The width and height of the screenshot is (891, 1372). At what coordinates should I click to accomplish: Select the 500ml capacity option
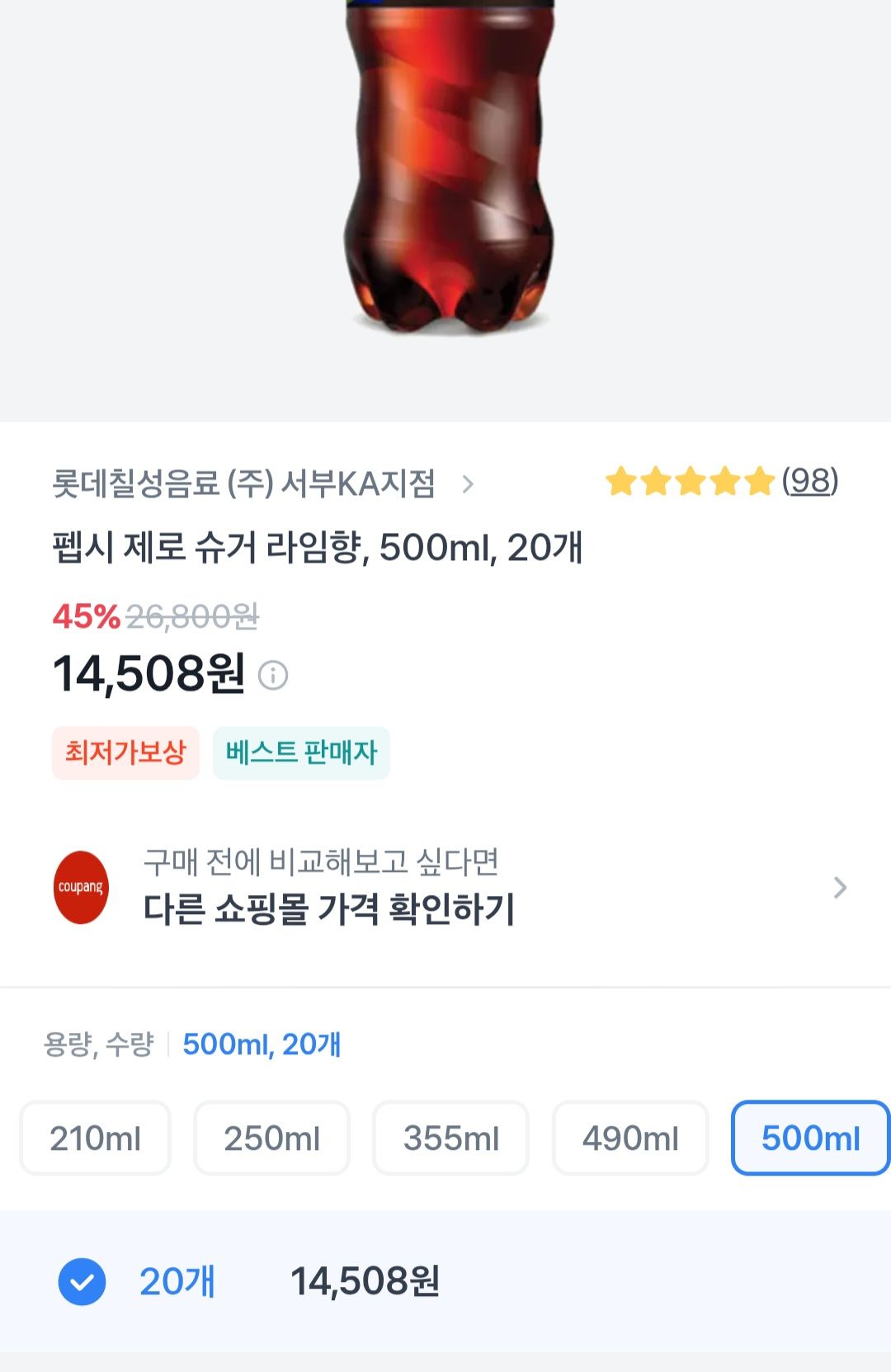click(809, 1139)
